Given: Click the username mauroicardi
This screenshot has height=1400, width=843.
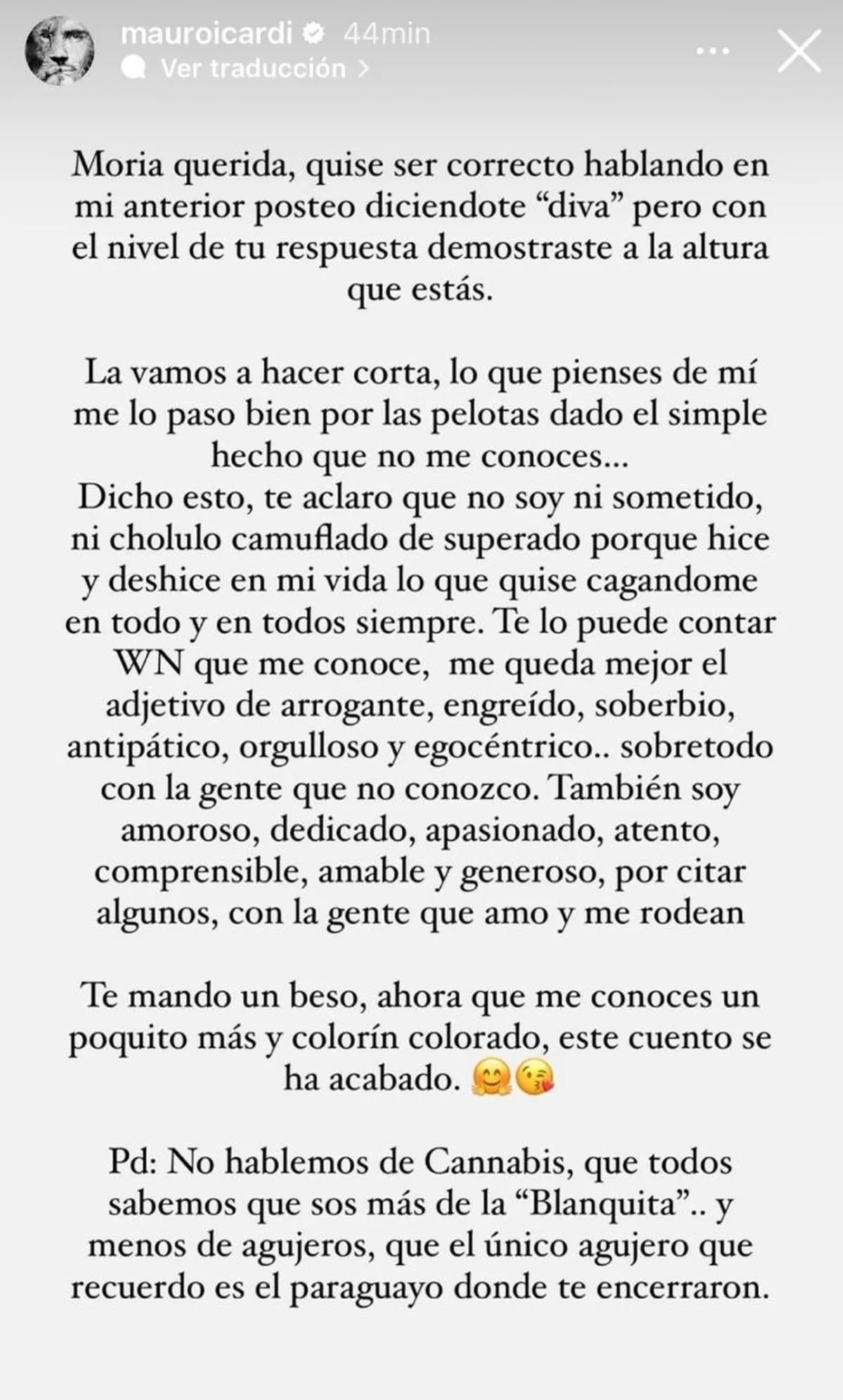Looking at the screenshot, I should pos(209,32).
